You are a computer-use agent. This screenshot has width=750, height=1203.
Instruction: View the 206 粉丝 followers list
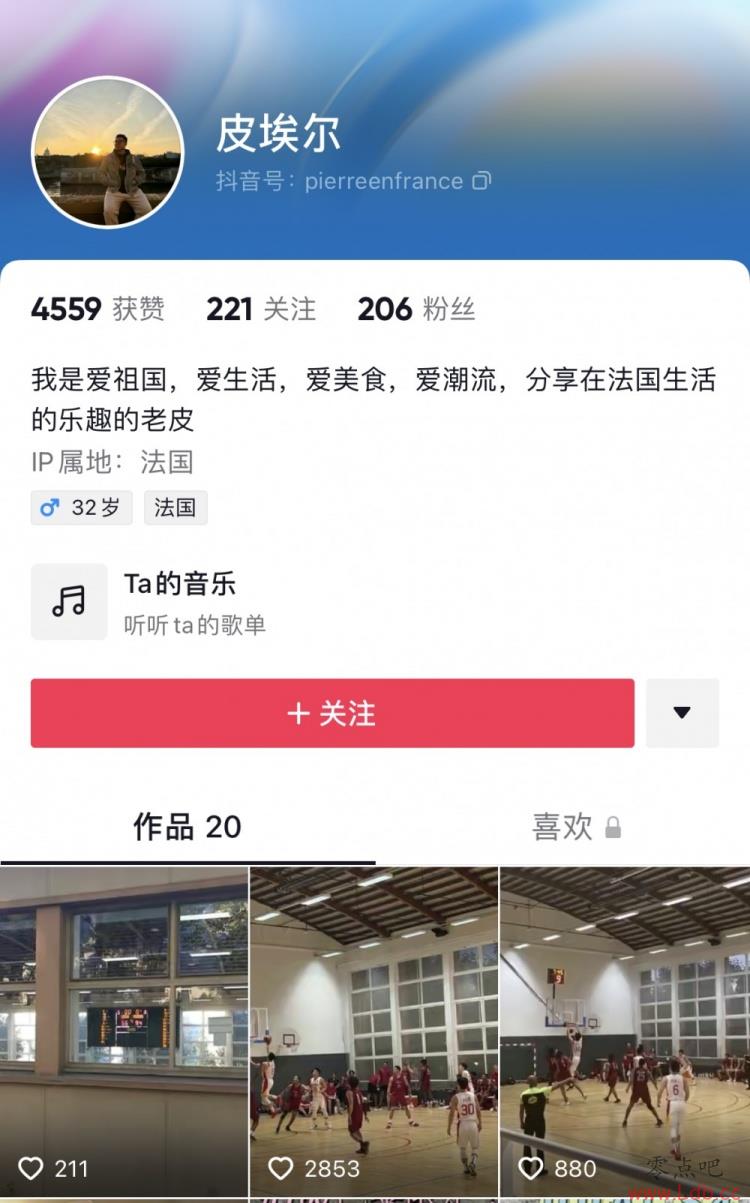[416, 309]
